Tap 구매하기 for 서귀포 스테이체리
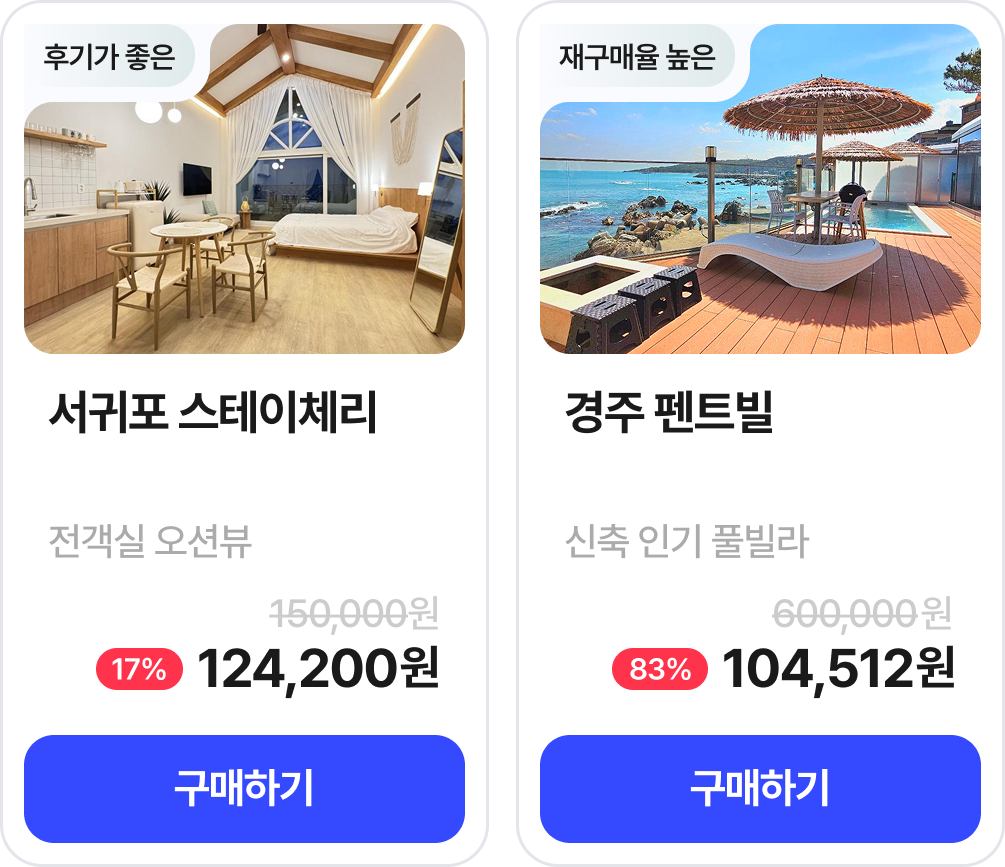Screen dimensions: 1005x867 point(244,789)
